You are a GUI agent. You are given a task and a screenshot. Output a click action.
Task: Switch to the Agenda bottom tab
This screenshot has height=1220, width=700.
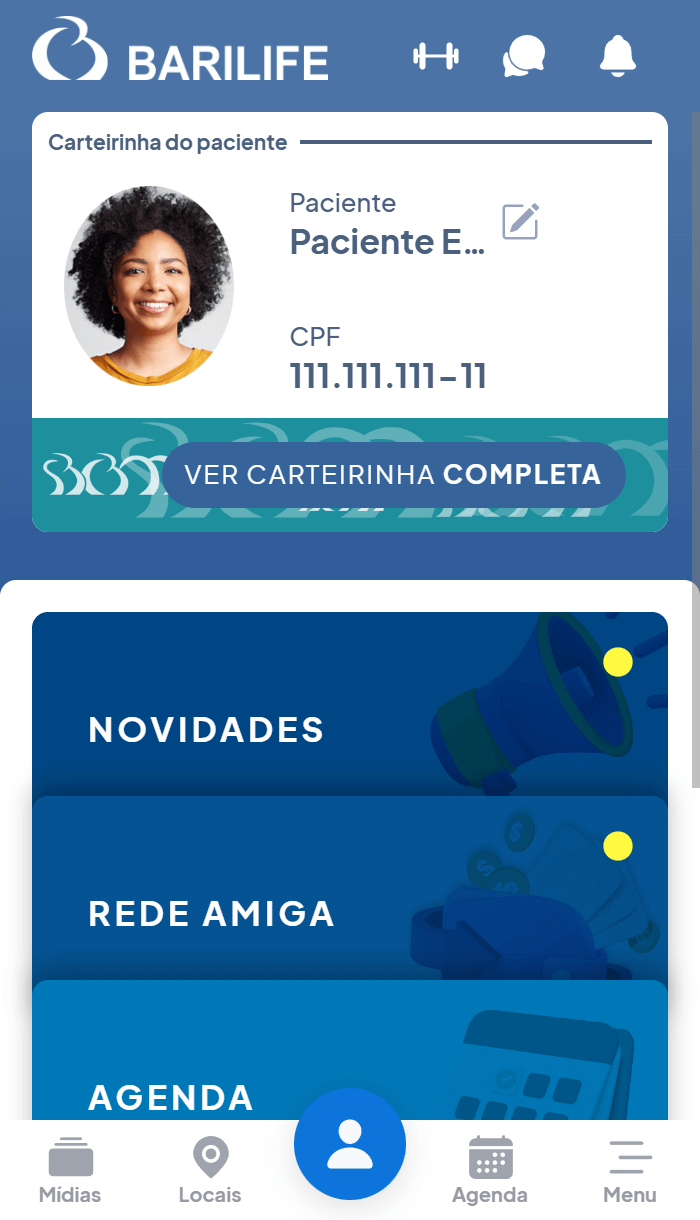click(x=490, y=1170)
